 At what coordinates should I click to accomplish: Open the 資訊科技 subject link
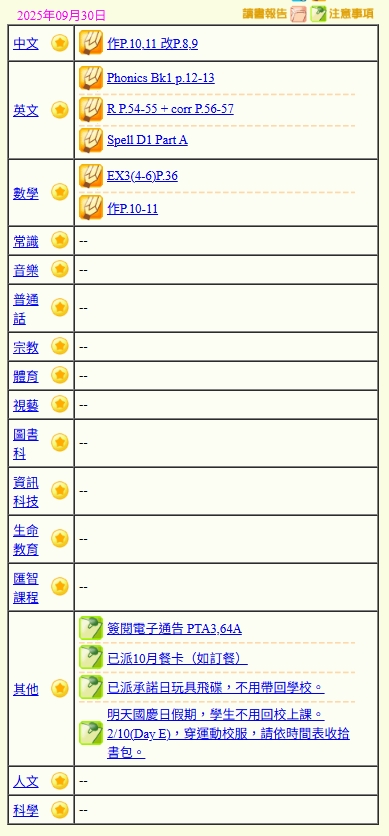tap(26, 492)
